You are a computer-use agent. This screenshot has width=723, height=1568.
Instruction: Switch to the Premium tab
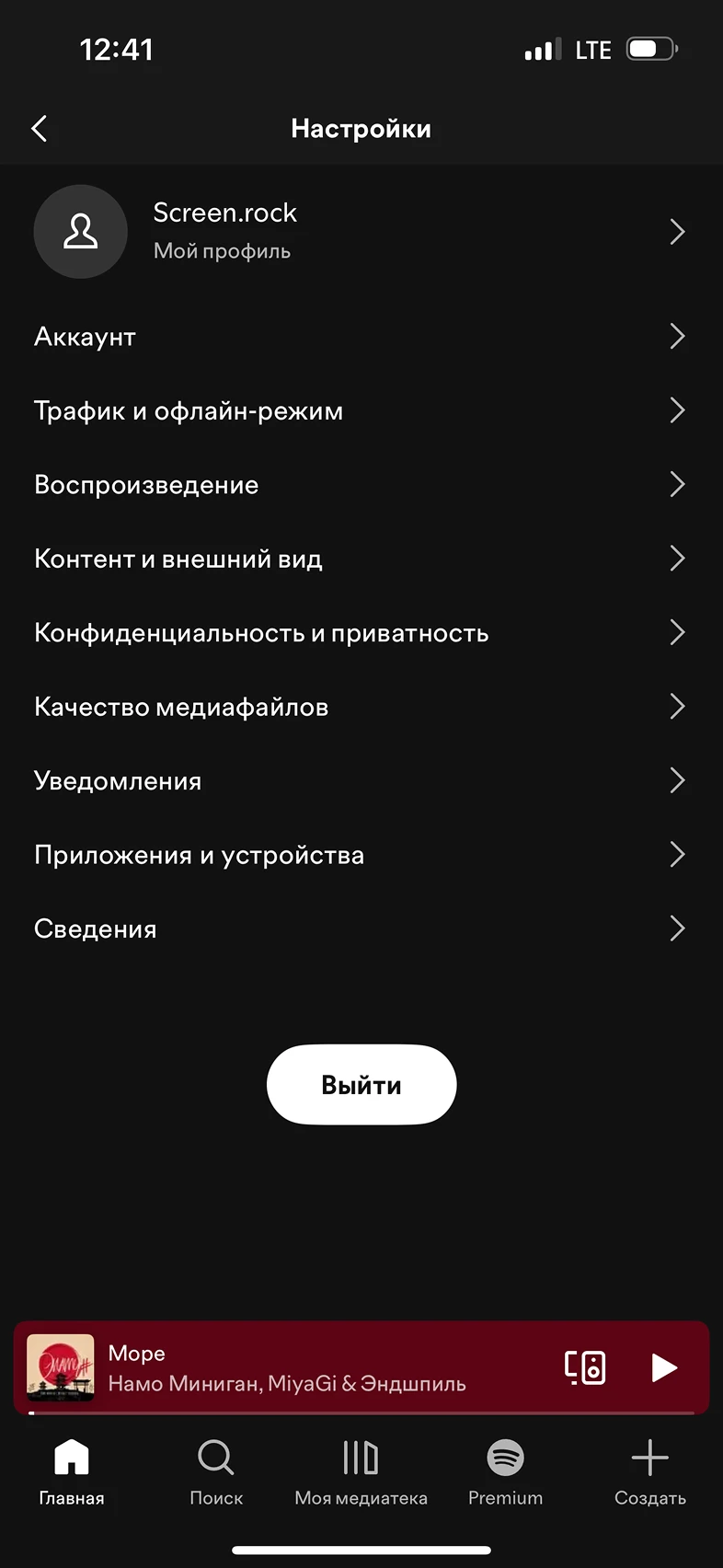point(505,1470)
